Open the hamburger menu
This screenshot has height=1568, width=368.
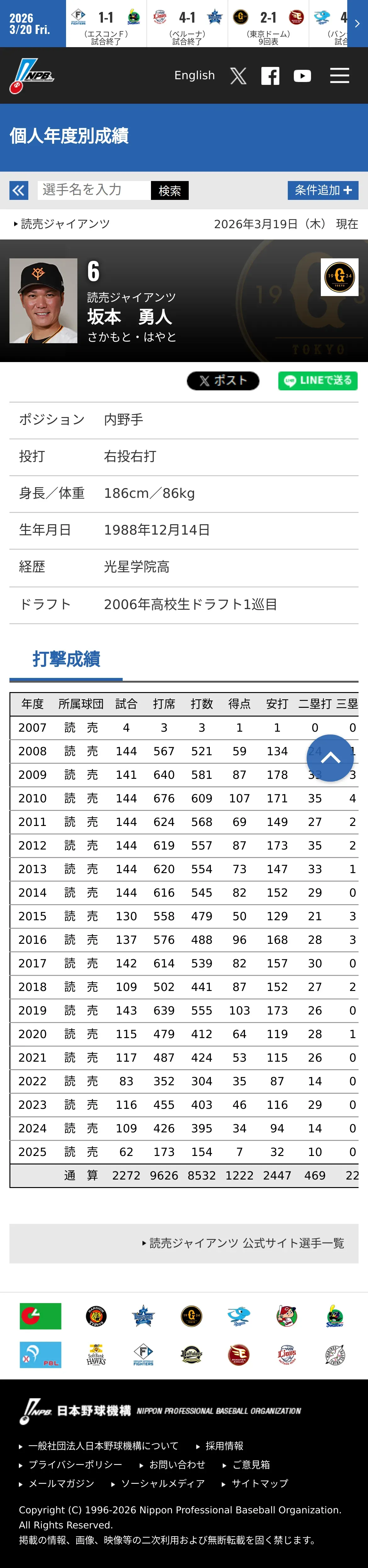[339, 75]
